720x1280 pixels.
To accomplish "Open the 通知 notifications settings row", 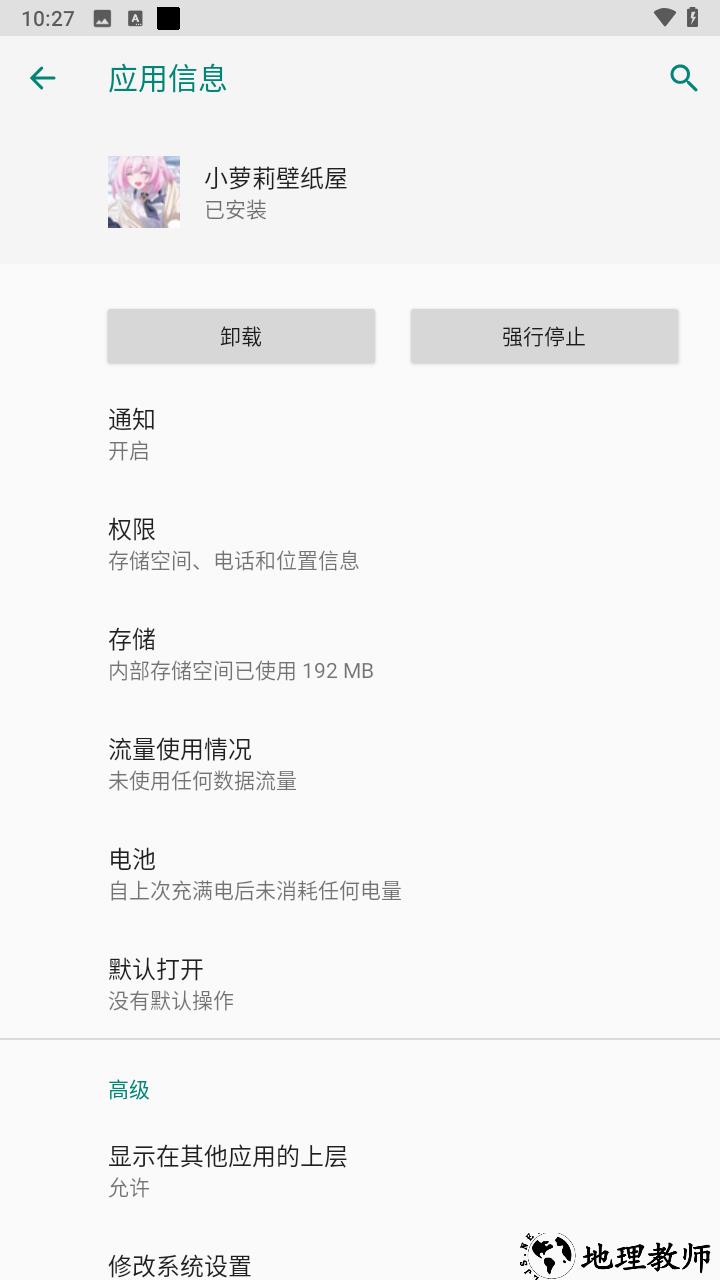I will 360,434.
